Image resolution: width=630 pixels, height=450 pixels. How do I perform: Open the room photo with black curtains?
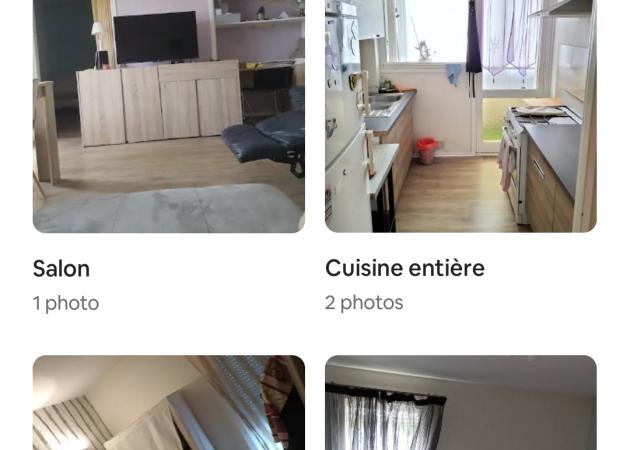460,403
